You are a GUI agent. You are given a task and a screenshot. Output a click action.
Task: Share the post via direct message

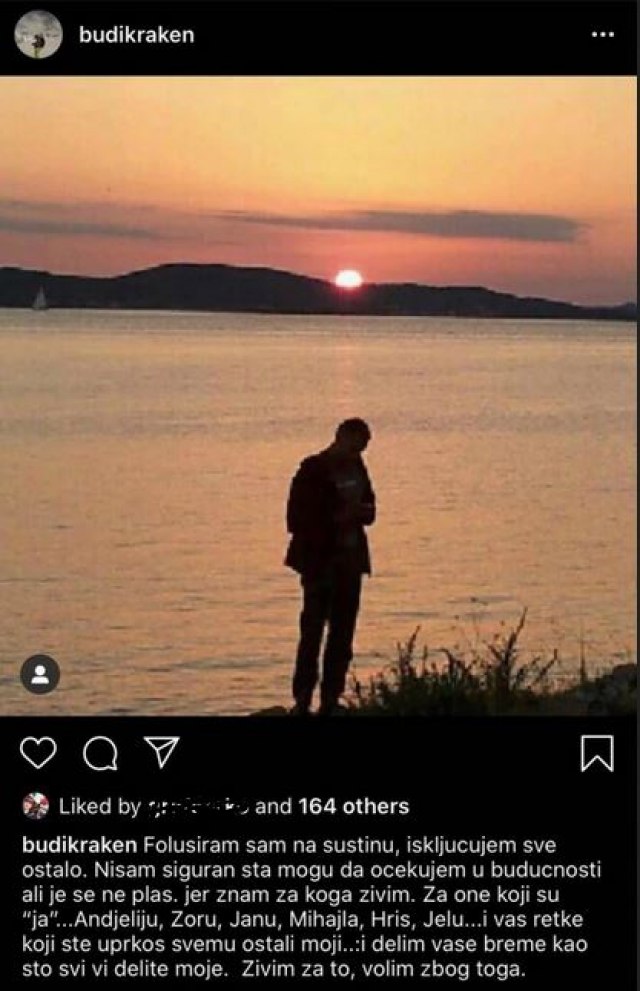(x=161, y=752)
